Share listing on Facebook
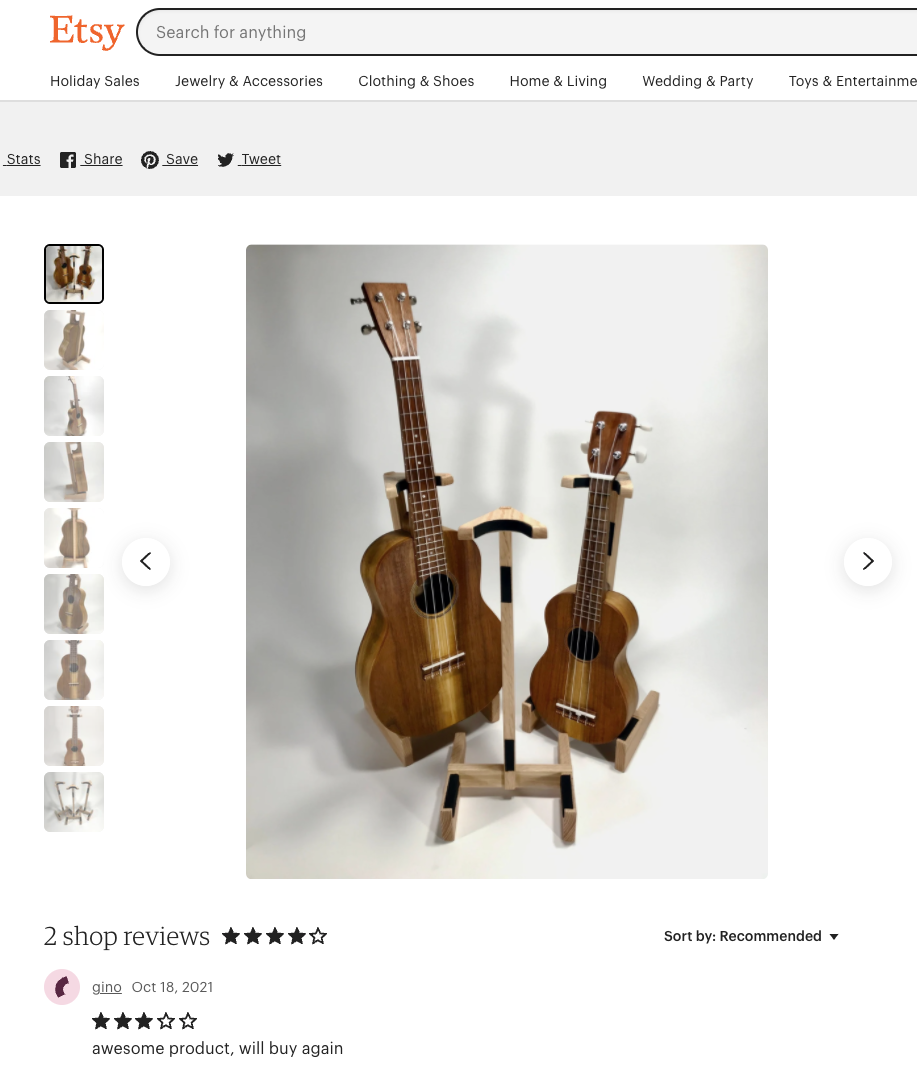Viewport: 917px width, 1081px height. (91, 159)
